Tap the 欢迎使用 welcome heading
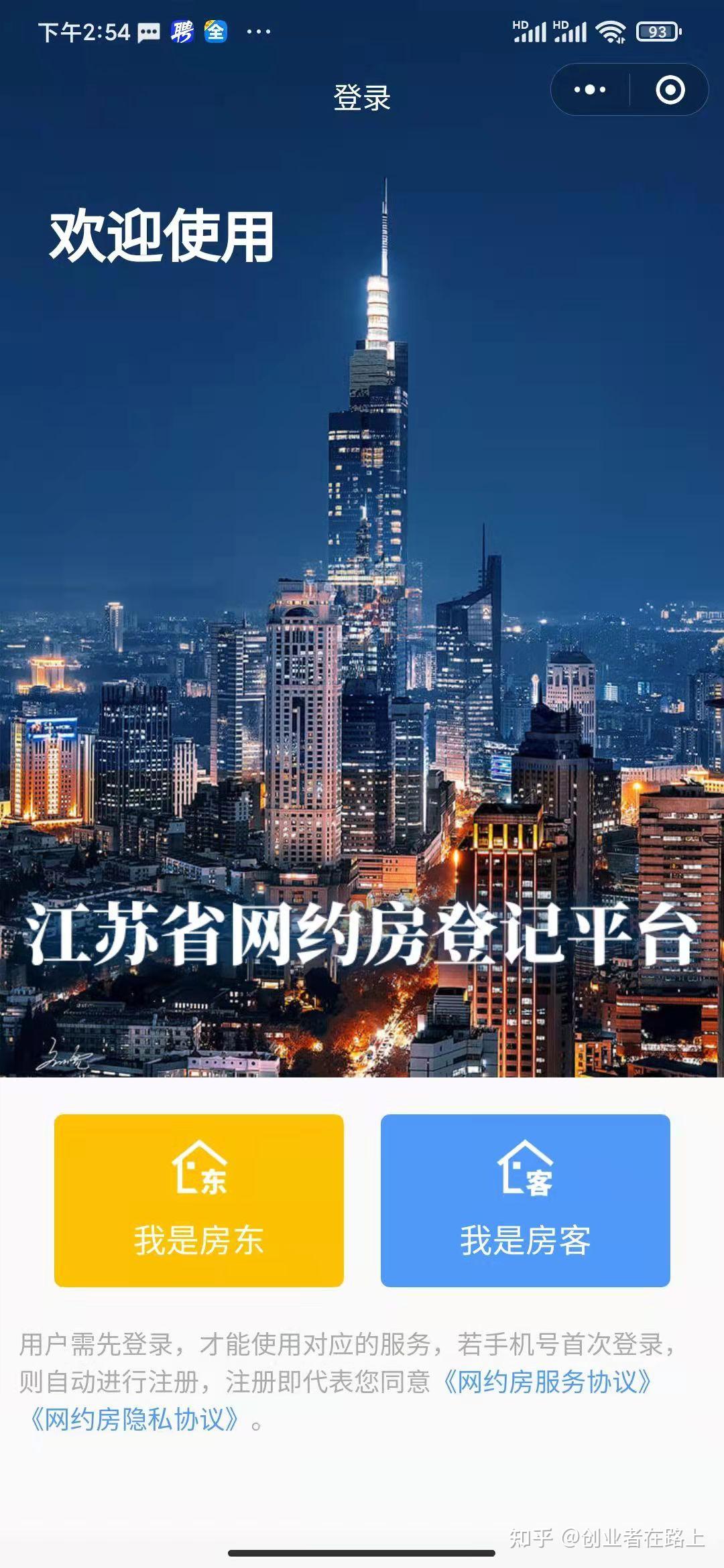Viewport: 724px width, 1568px height. 161,235
